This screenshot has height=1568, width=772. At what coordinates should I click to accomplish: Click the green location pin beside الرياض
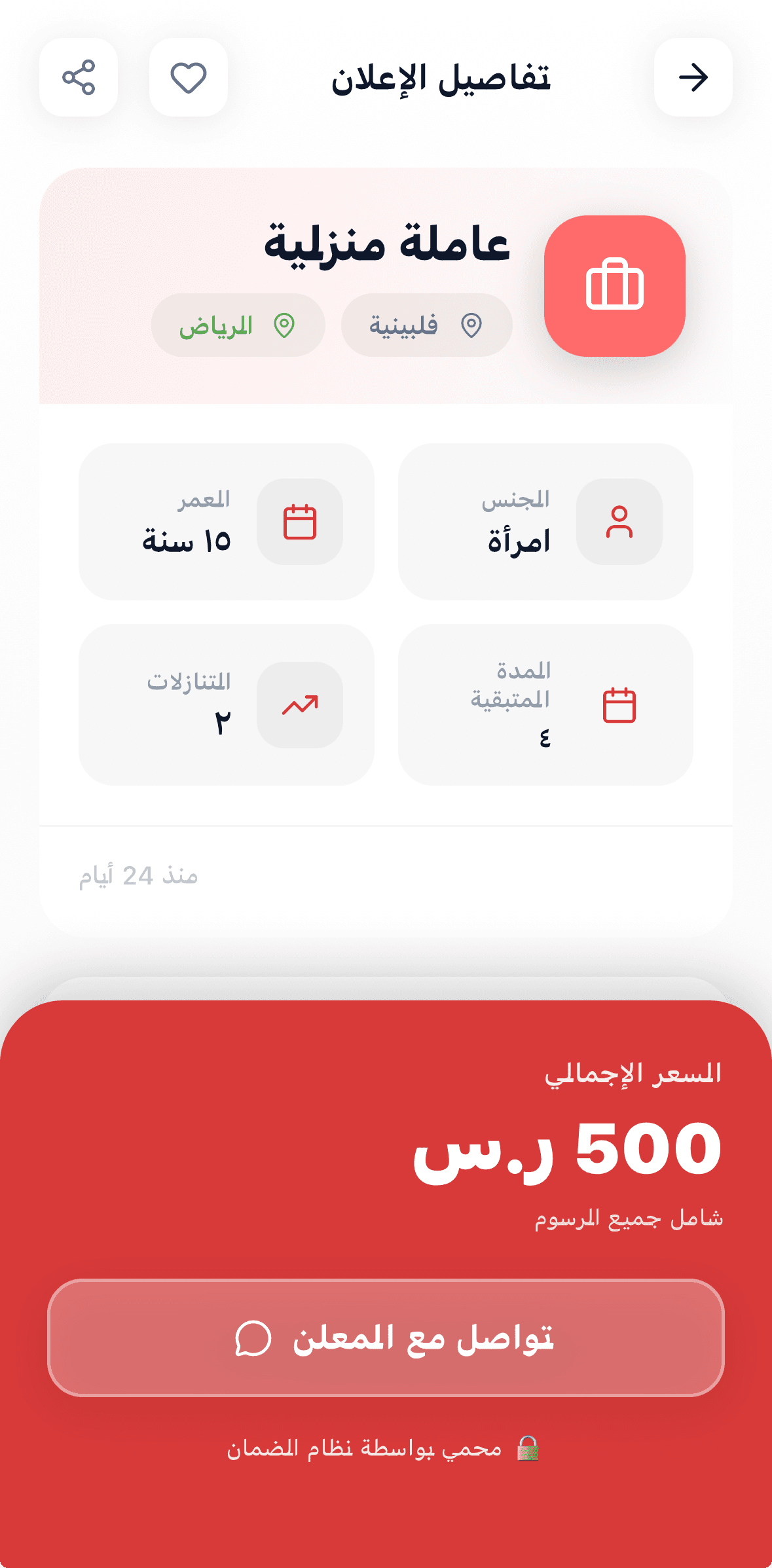tap(283, 325)
